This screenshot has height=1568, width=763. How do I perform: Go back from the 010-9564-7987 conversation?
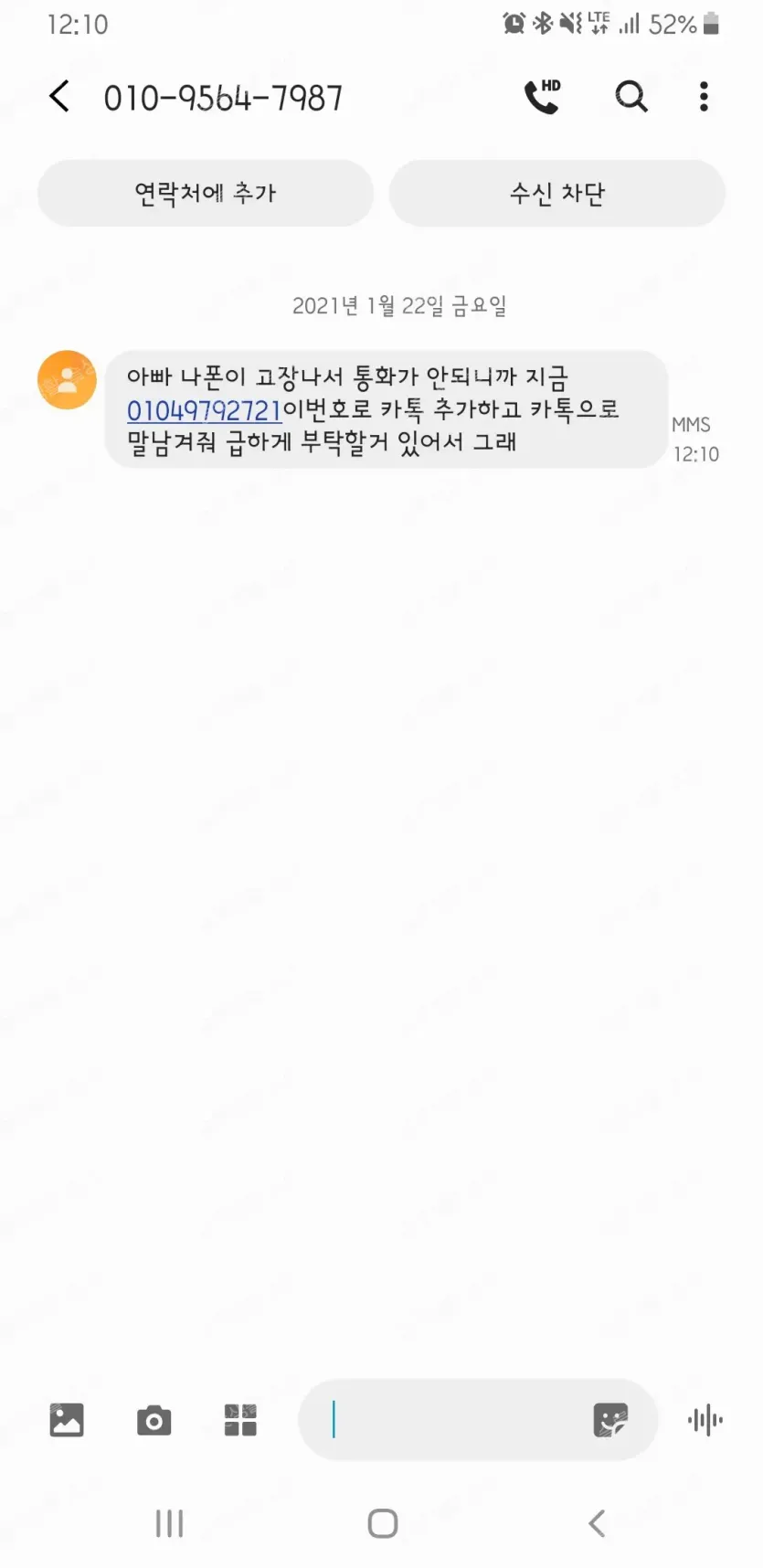coord(59,96)
